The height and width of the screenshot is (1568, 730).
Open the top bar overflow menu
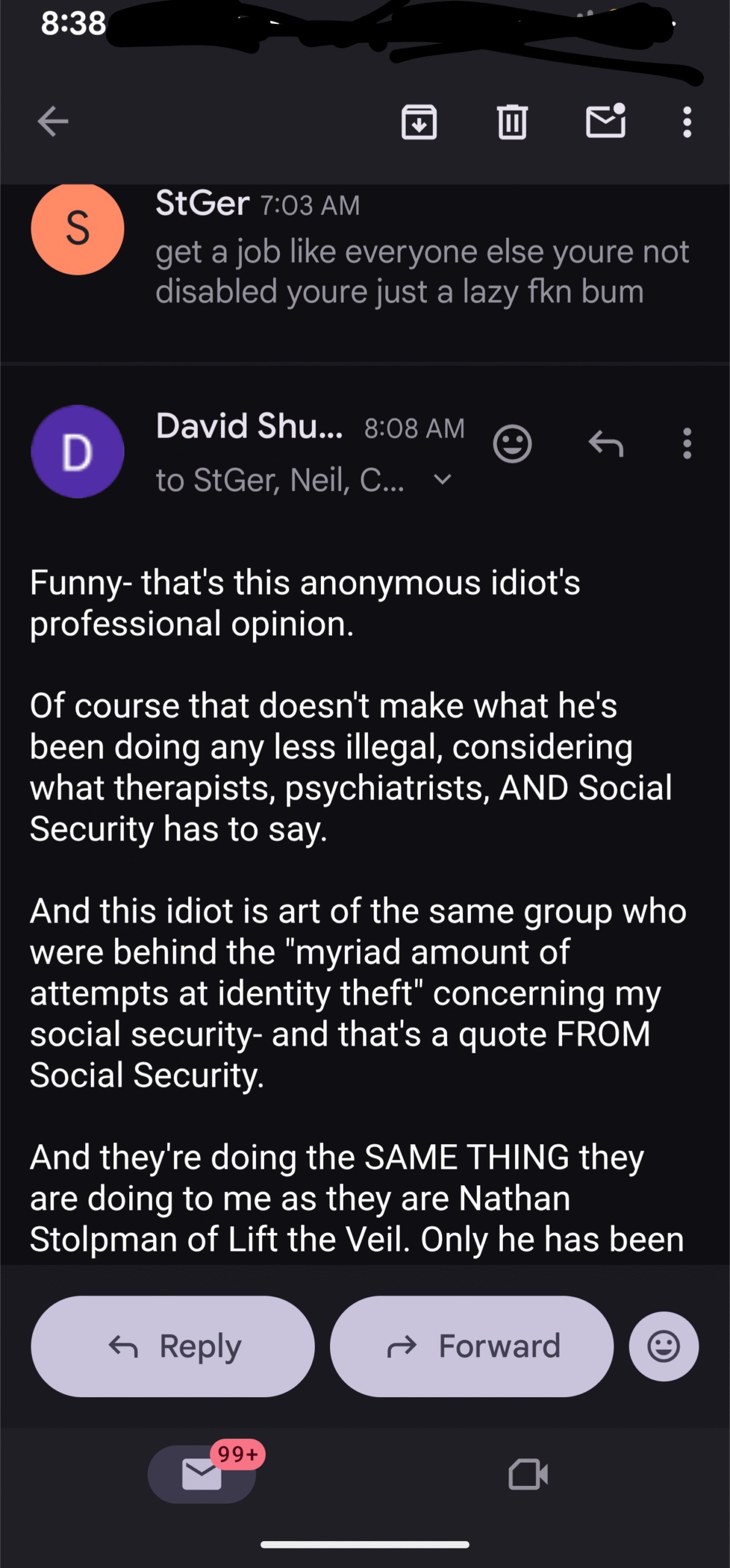[x=687, y=122]
